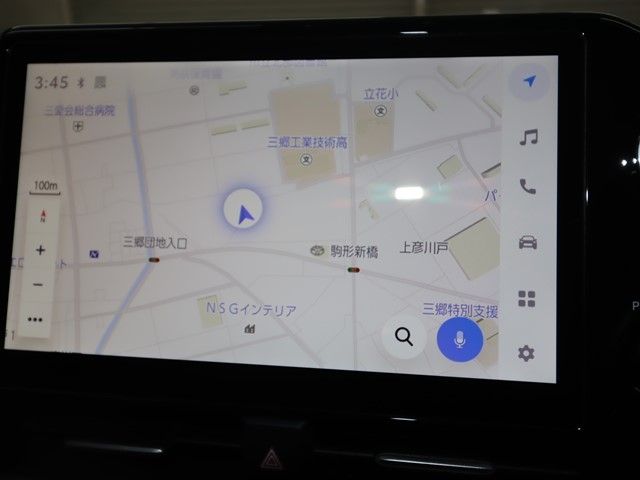Open the vehicle info tab
The image size is (640, 480).
527,243
